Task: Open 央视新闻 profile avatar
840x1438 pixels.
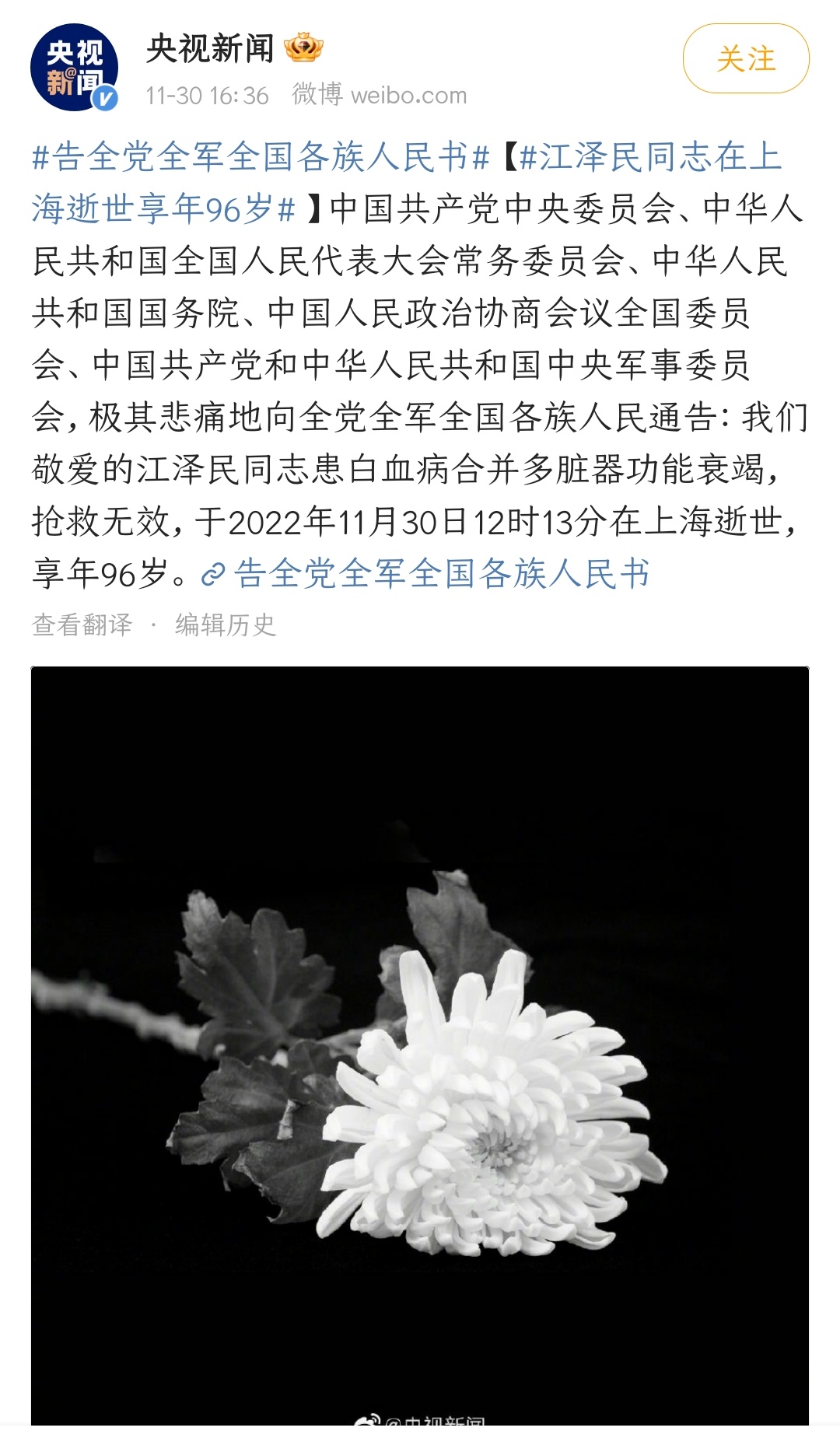Action: 74,68
